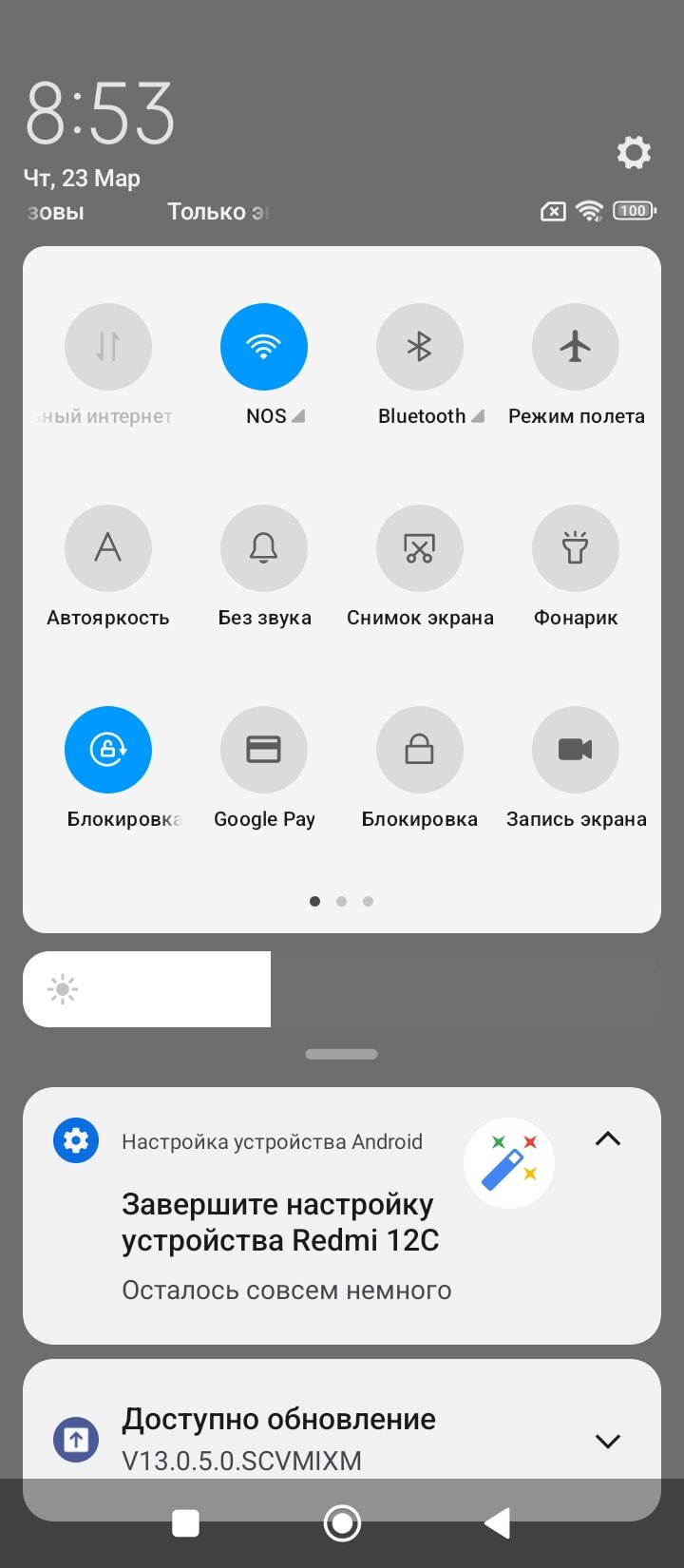Toggle the blue rotation Блокировка tile
684x1568 pixels.
108,750
